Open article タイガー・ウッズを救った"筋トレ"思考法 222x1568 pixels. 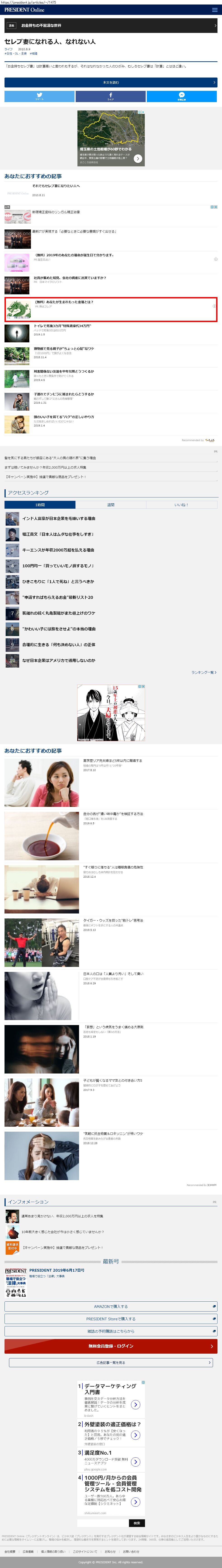coord(113,920)
